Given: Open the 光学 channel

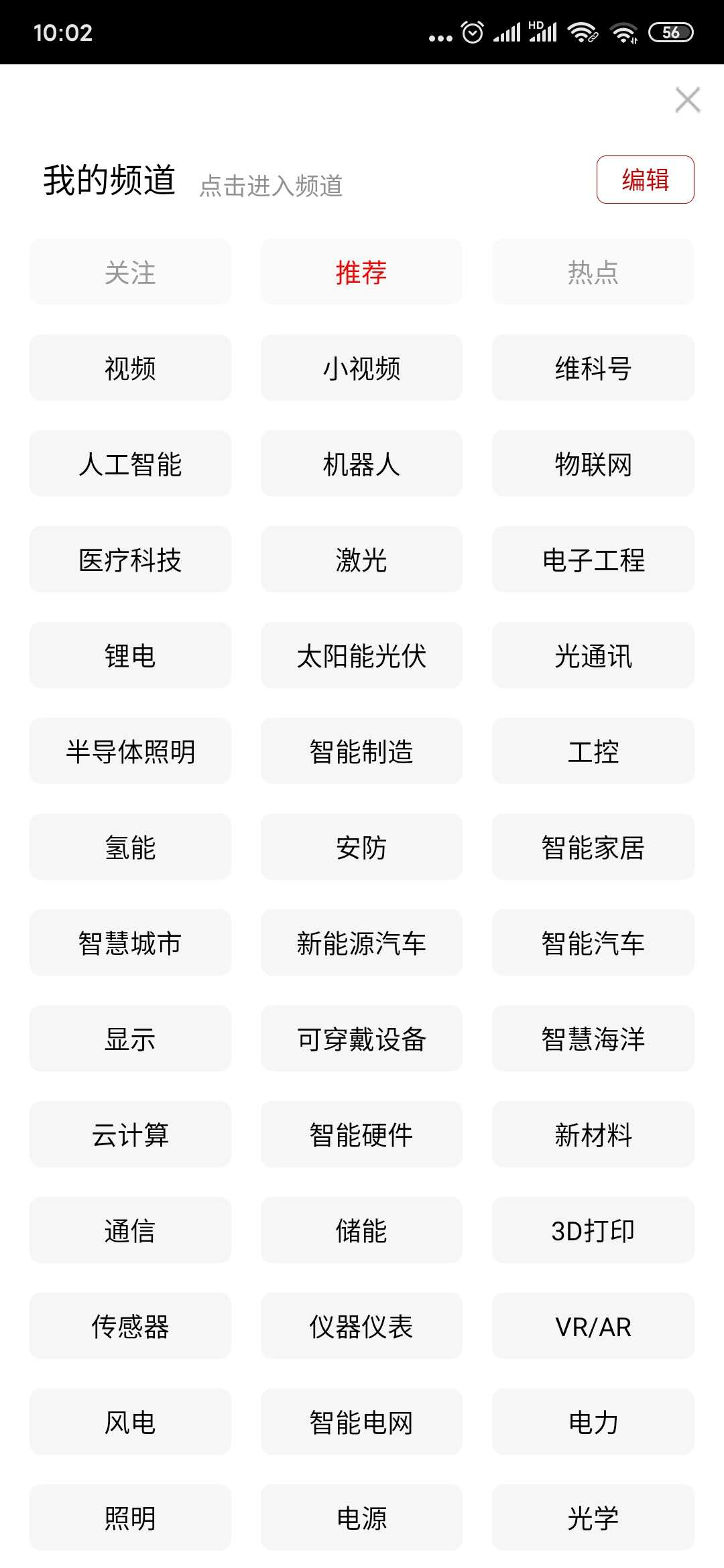Looking at the screenshot, I should pos(593,1518).
